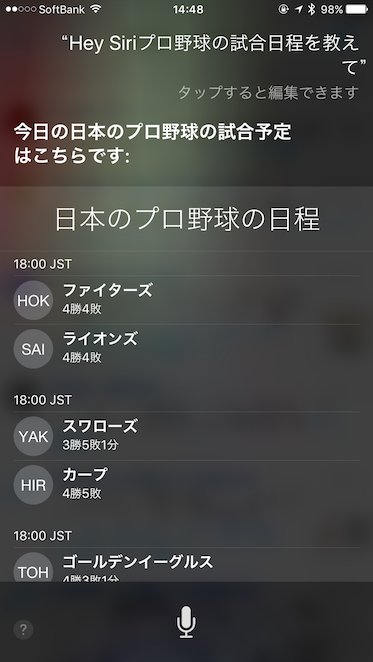The height and width of the screenshot is (662, 373).
Task: Open the ファイターズ team row
Action: coord(186,300)
